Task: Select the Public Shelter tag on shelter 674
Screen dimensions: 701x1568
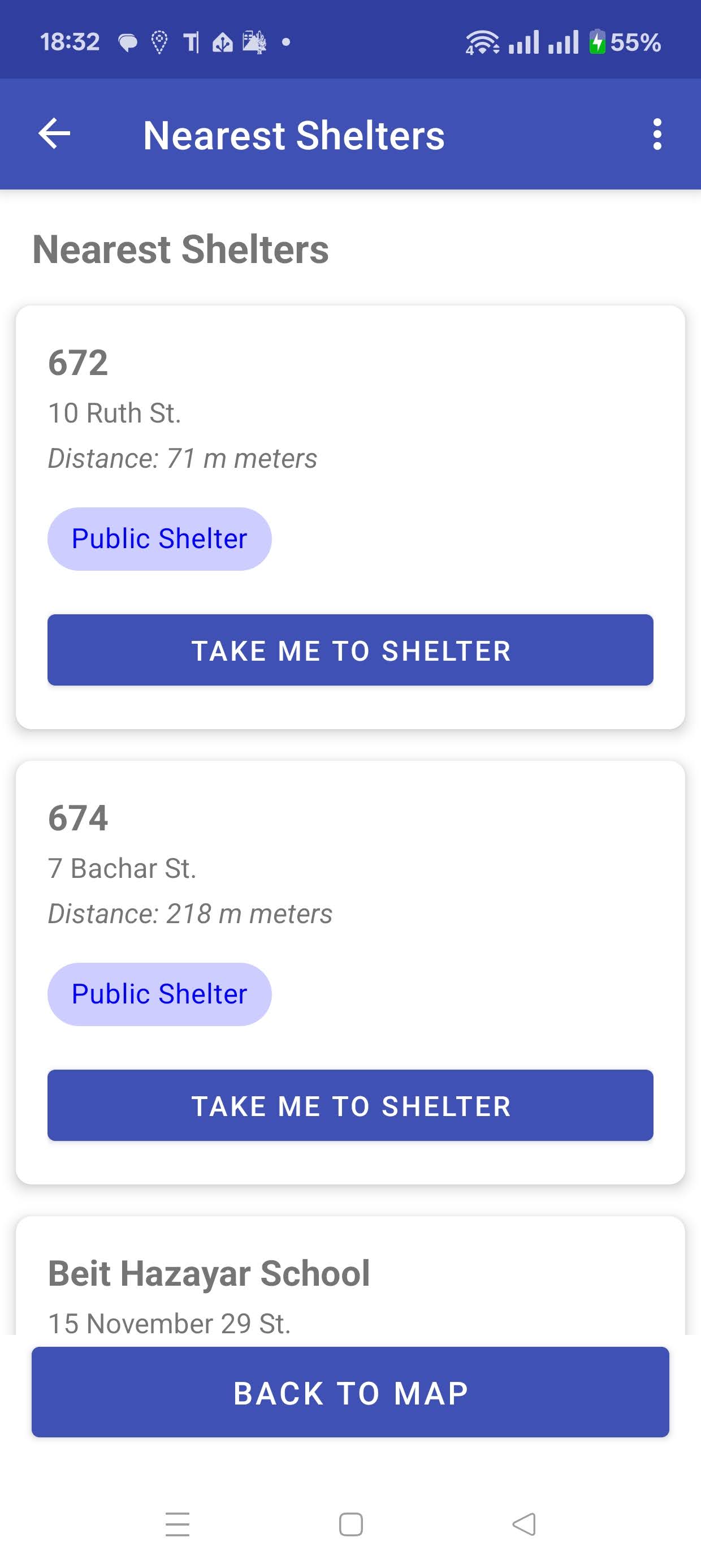Action: pyautogui.click(x=159, y=993)
